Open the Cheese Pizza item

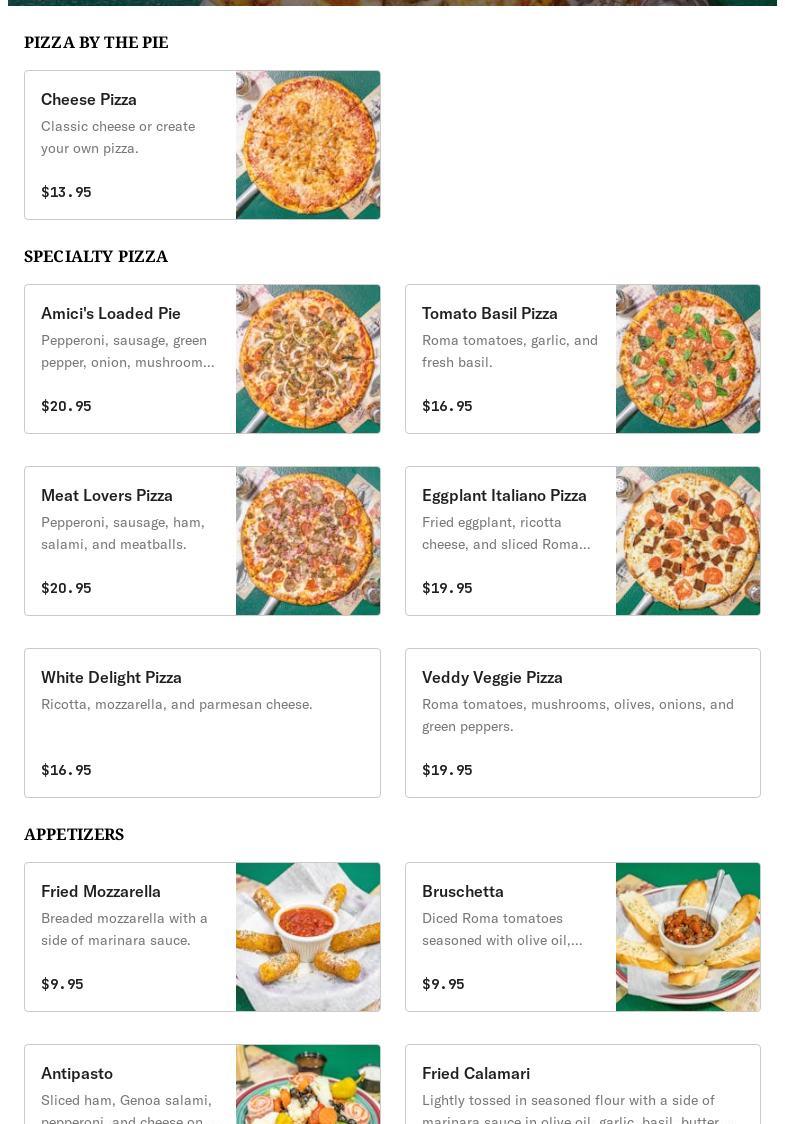[x=202, y=145]
